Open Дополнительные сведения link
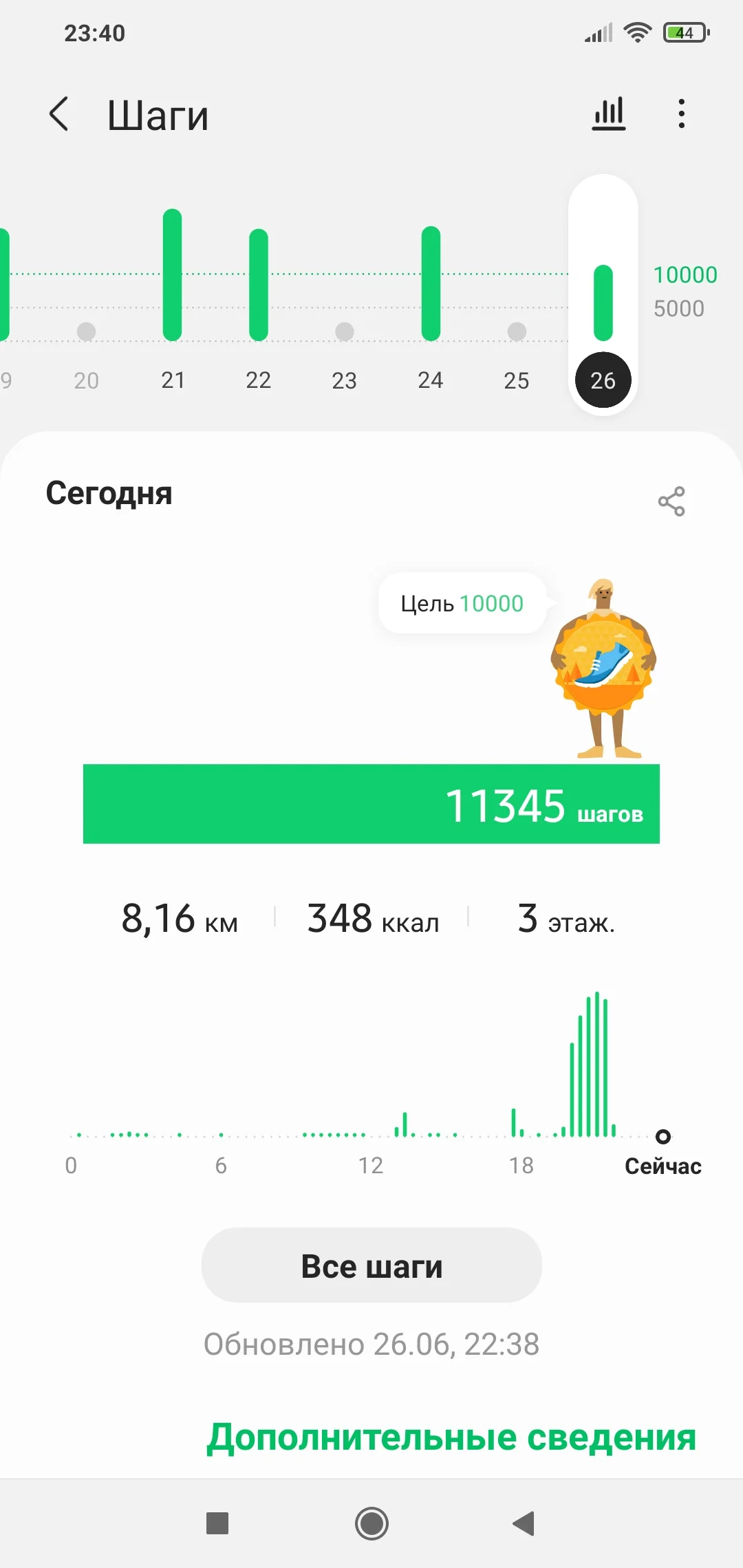The height and width of the screenshot is (1568, 743). [x=451, y=1437]
